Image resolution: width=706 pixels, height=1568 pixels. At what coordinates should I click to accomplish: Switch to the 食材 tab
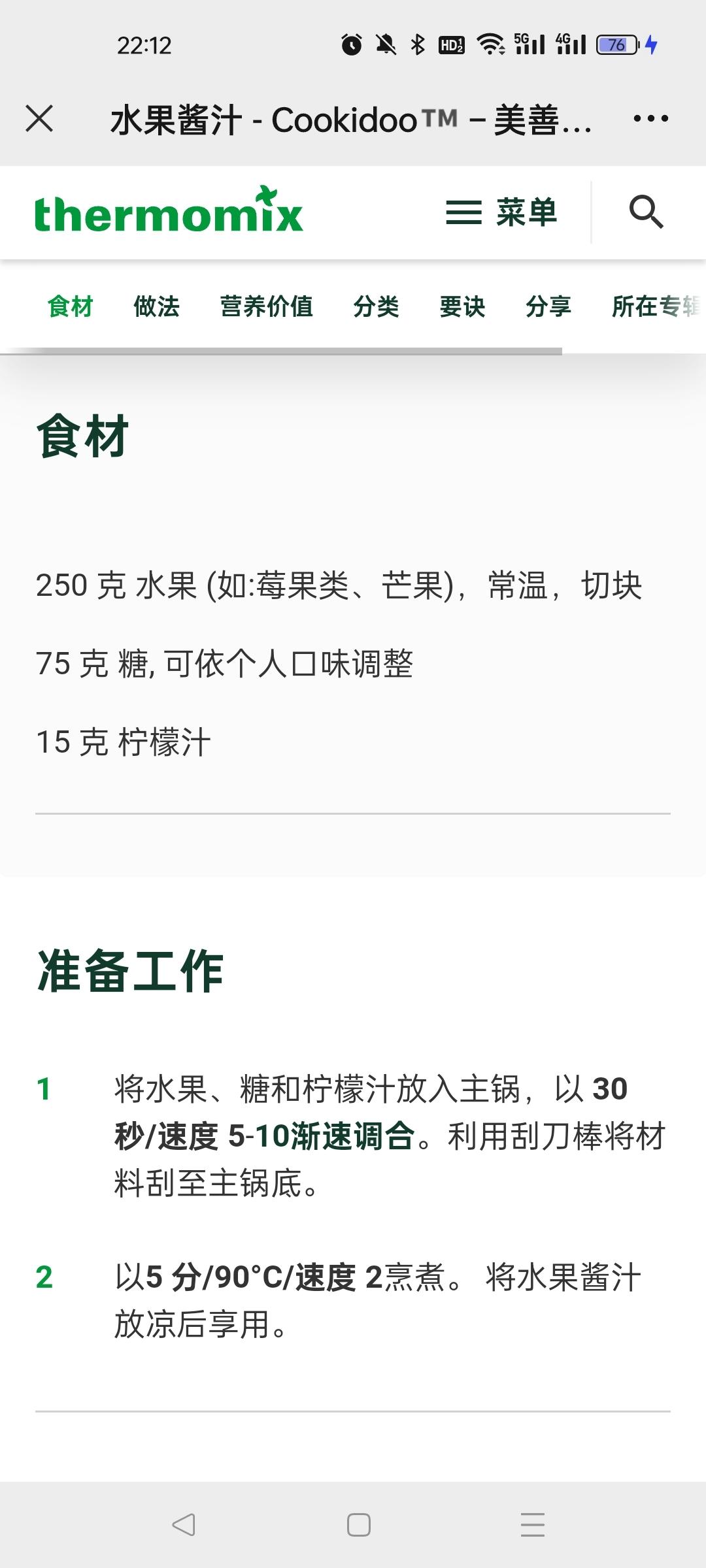(x=71, y=306)
